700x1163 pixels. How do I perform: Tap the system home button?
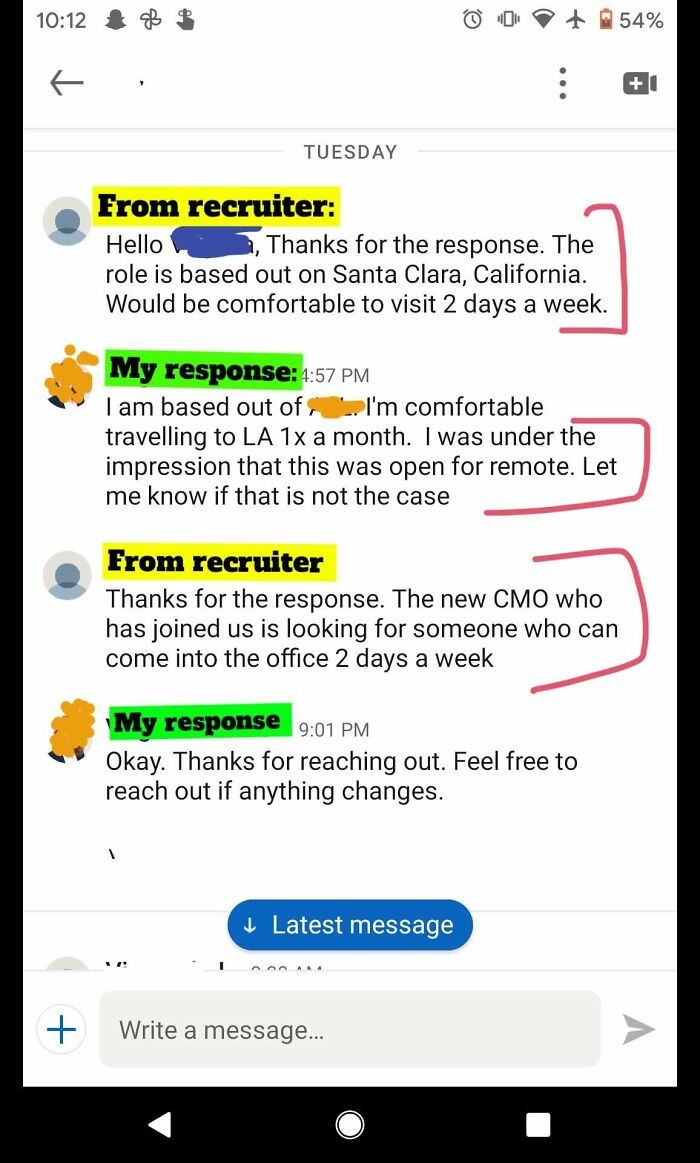(350, 1124)
